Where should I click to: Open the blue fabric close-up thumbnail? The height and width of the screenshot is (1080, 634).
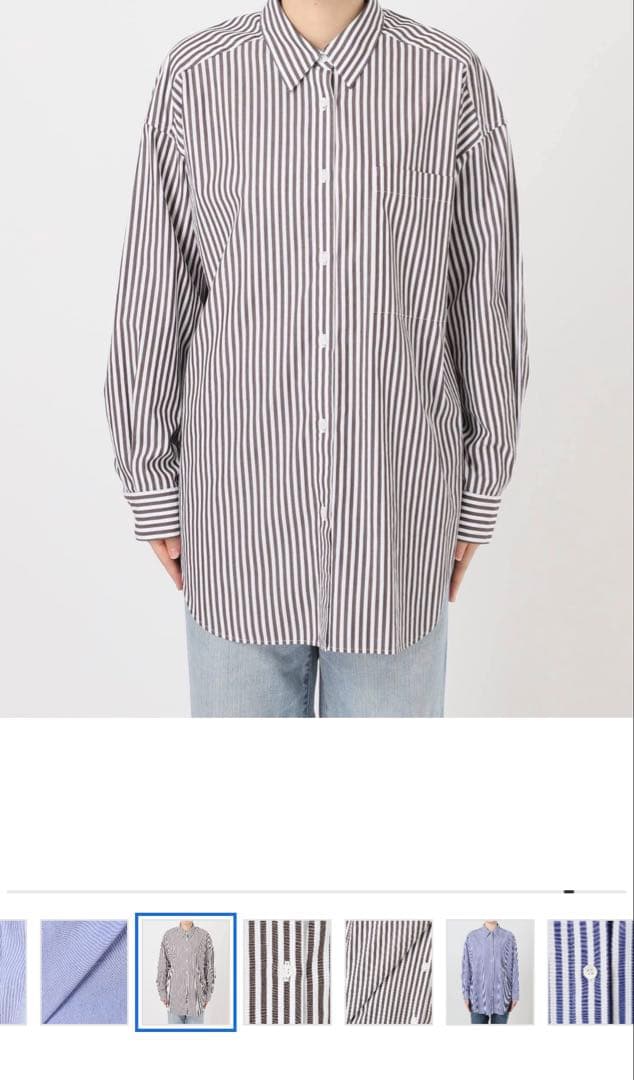[84, 971]
